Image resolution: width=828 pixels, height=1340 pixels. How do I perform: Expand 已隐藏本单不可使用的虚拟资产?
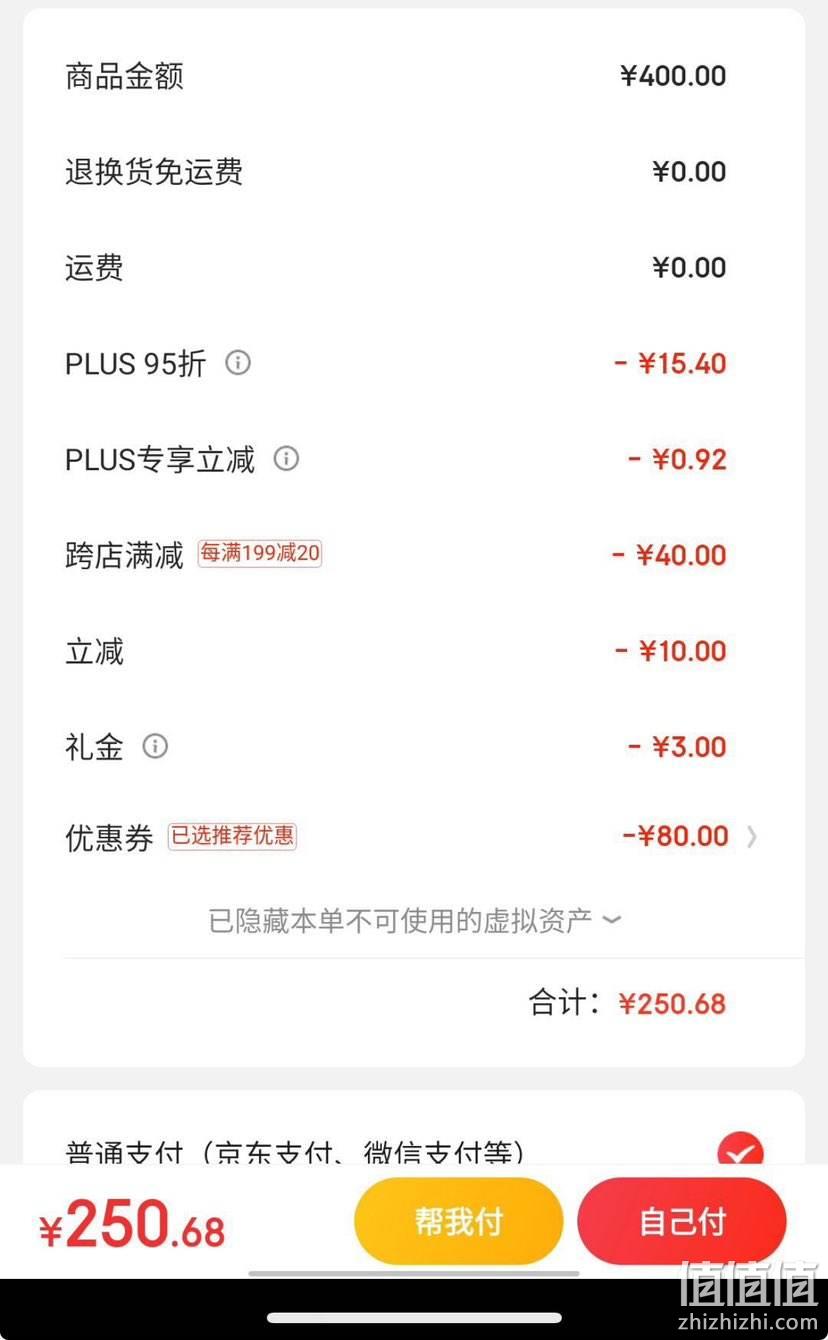point(414,920)
